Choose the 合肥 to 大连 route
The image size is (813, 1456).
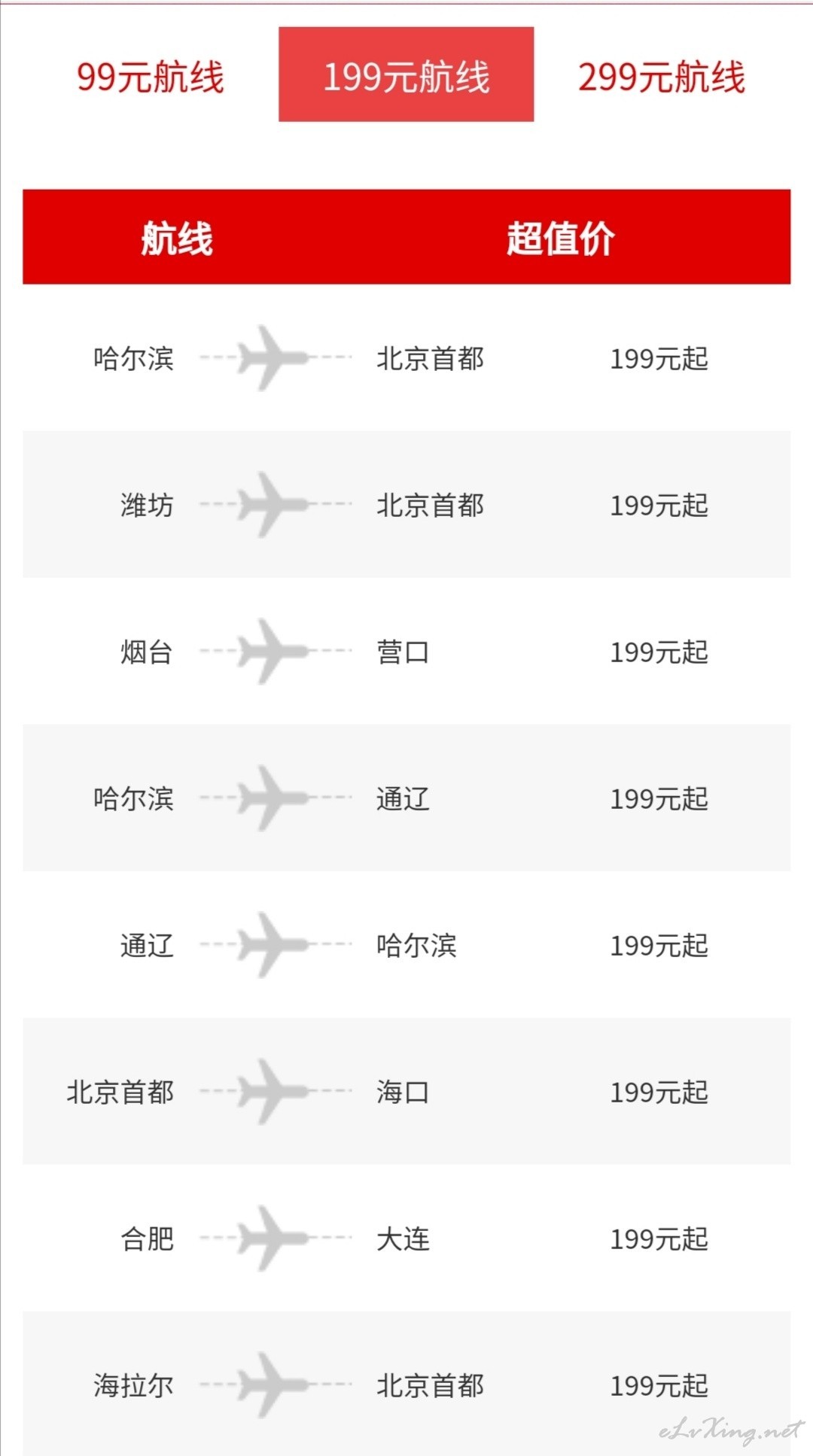[x=406, y=1239]
